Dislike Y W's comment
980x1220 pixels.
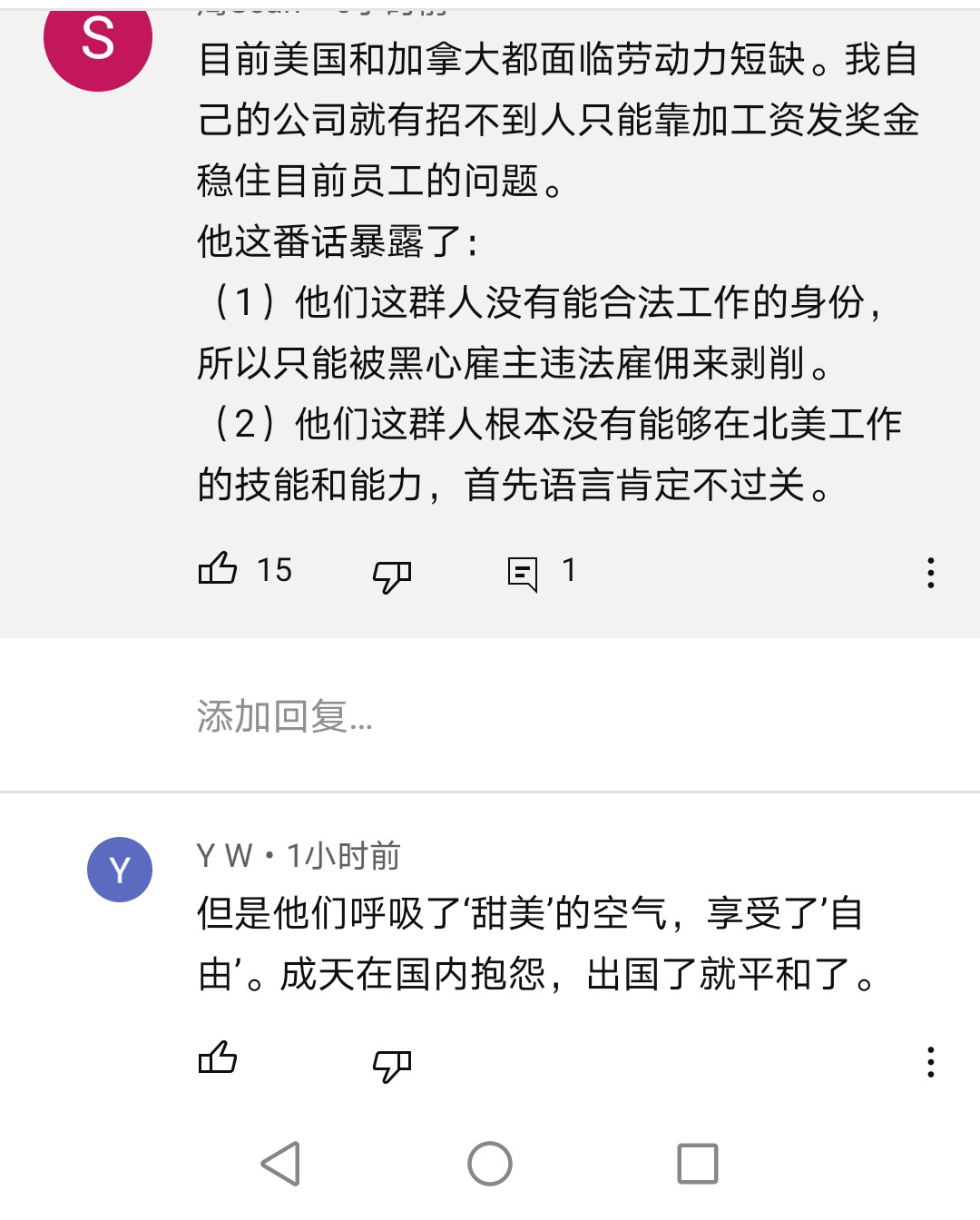tap(392, 1064)
